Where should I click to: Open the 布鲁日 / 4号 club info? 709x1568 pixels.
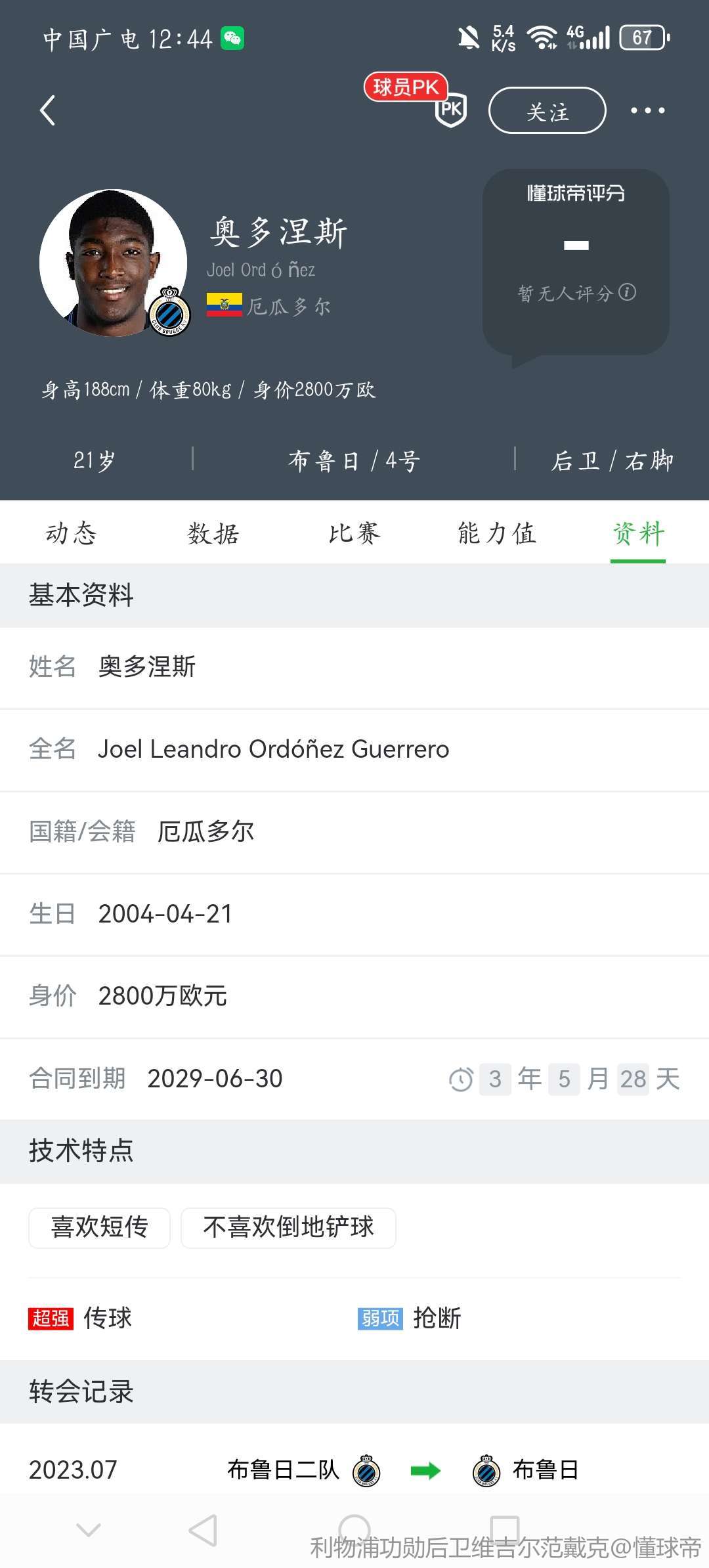[354, 460]
